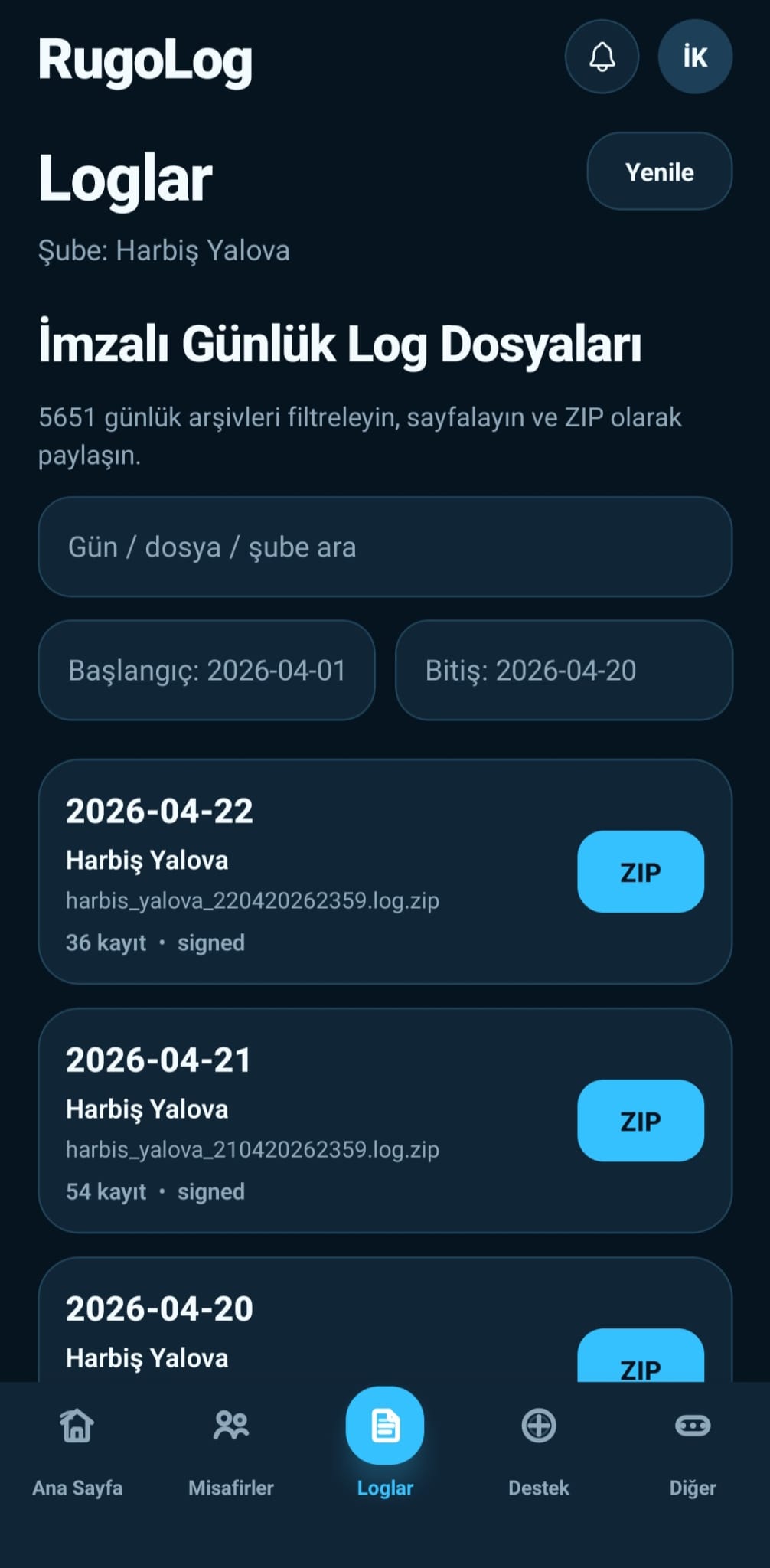Click the signed status on 2026-04-21
The height and width of the screenshot is (1568, 770).
point(211,1191)
